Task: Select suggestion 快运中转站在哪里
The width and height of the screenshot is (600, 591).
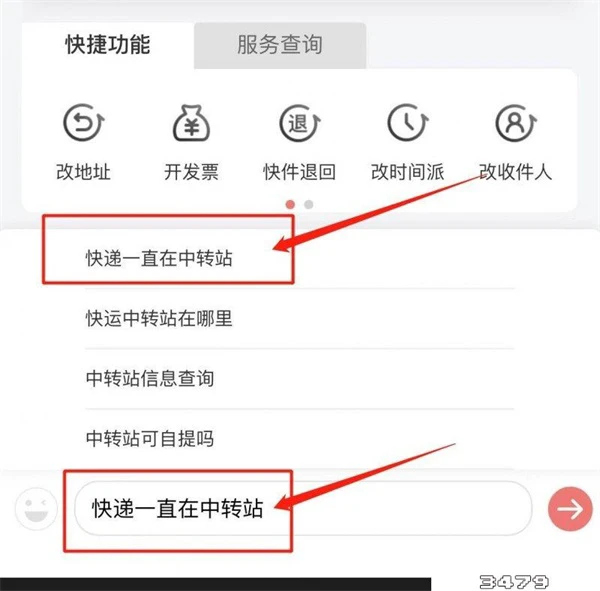Action: pyautogui.click(x=160, y=318)
